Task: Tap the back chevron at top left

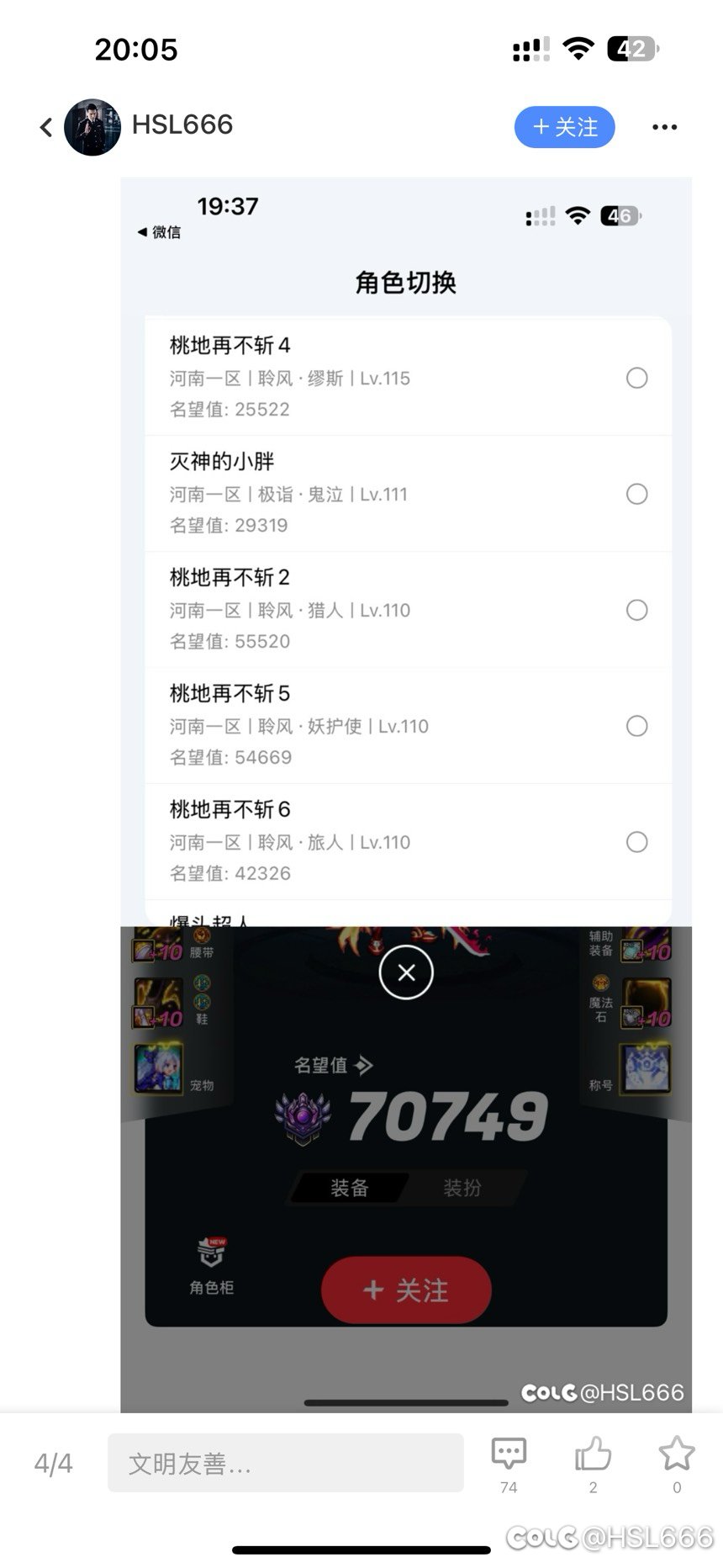Action: pos(46,127)
